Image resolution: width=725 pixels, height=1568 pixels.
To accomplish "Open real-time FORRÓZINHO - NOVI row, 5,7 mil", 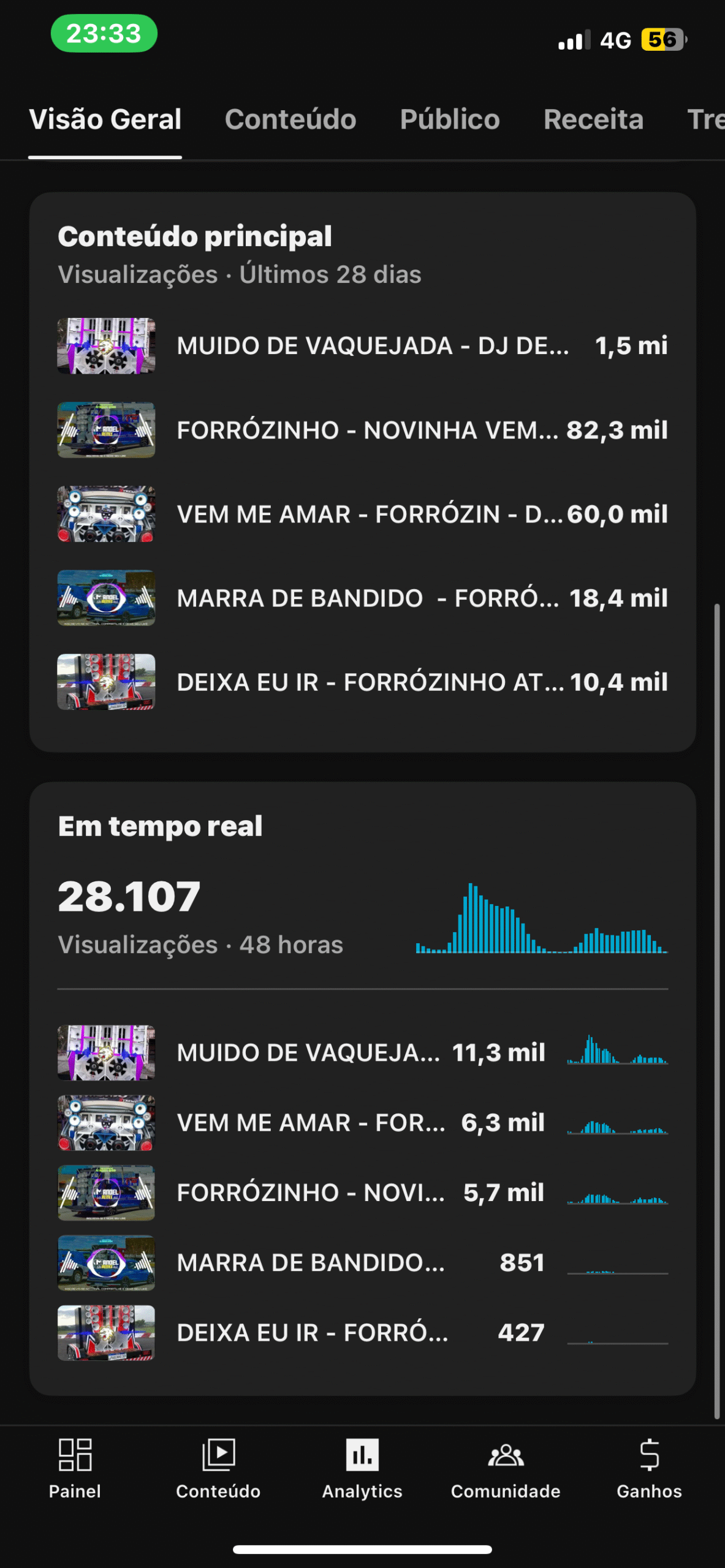I will pyautogui.click(x=362, y=1193).
